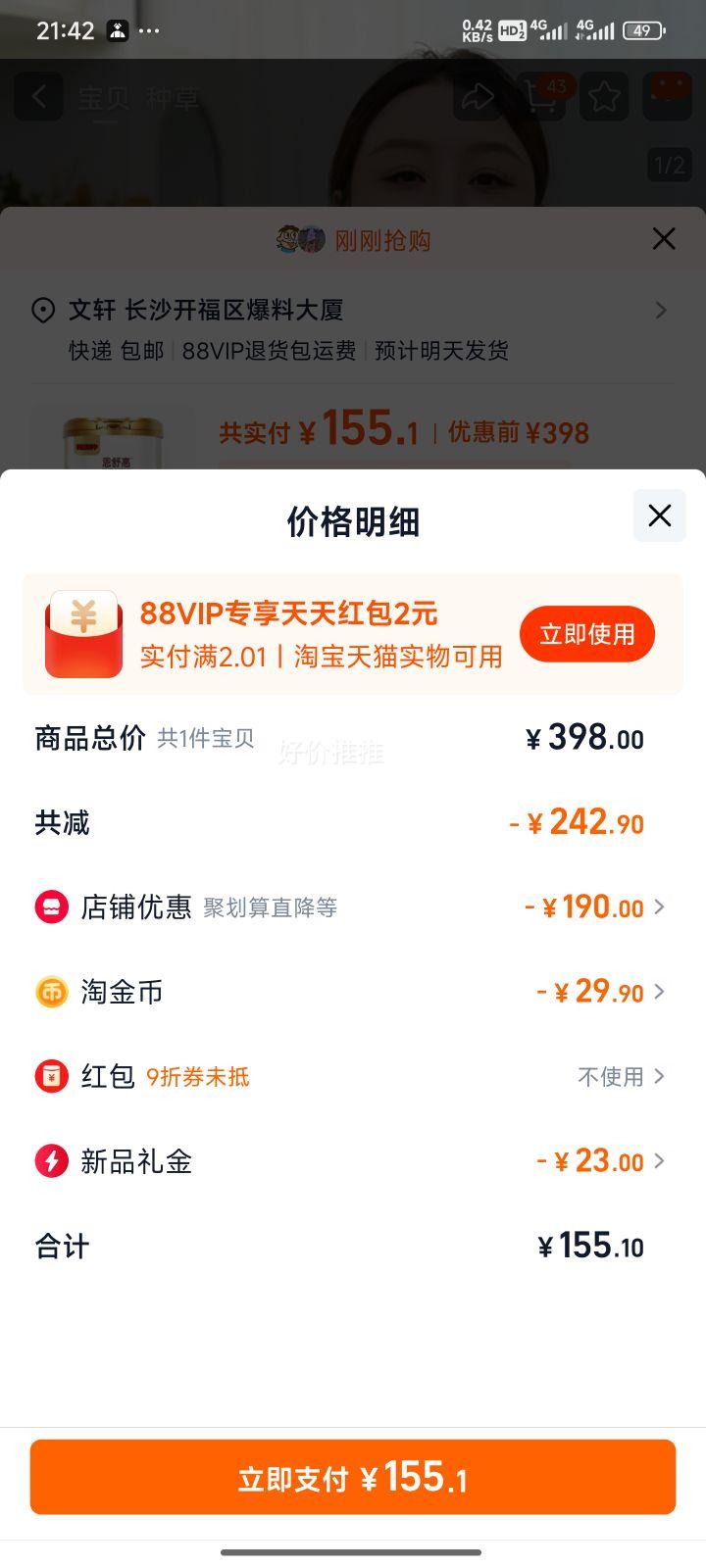Tap 立即使用 for the 88VIP red packet
This screenshot has width=706, height=1568.
(x=586, y=634)
